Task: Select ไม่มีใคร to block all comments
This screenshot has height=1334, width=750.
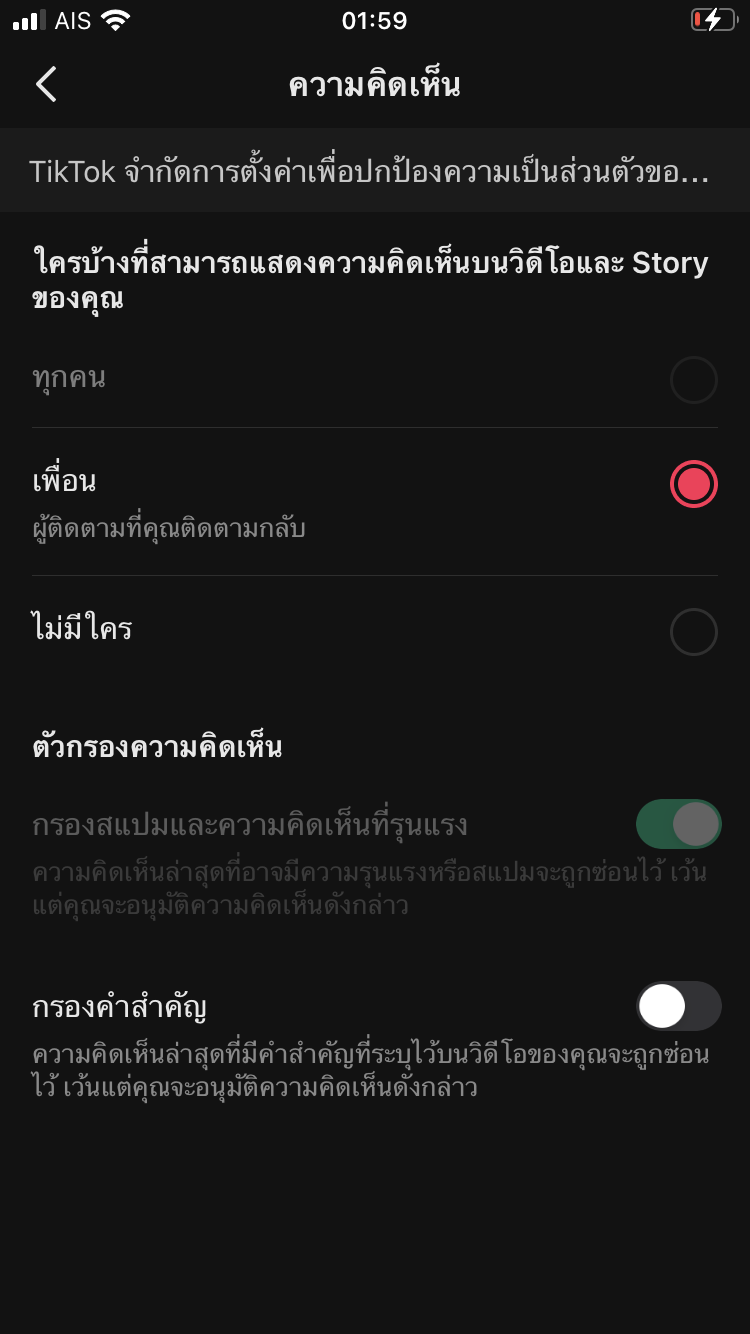Action: [693, 632]
